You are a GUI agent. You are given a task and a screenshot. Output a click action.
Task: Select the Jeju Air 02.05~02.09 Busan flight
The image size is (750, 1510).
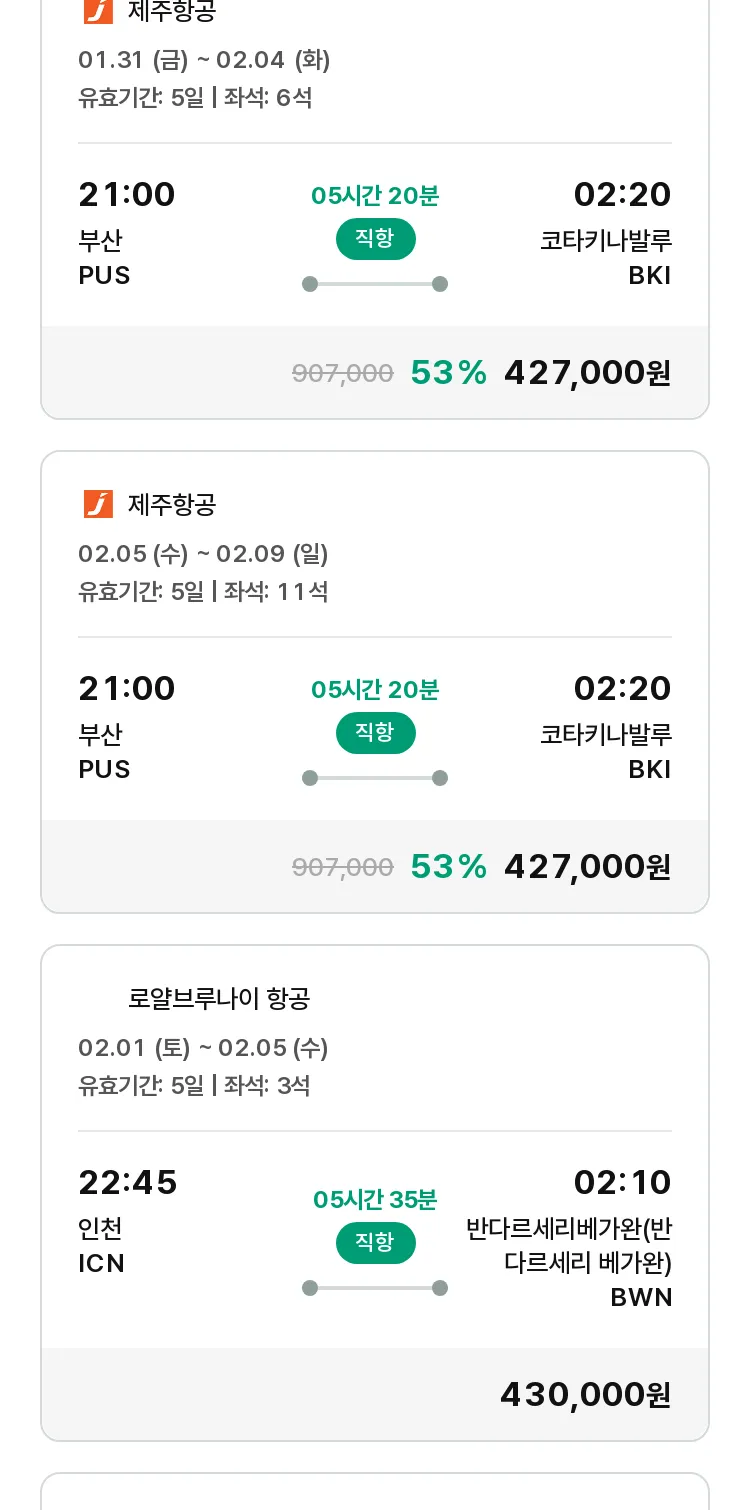coord(375,682)
